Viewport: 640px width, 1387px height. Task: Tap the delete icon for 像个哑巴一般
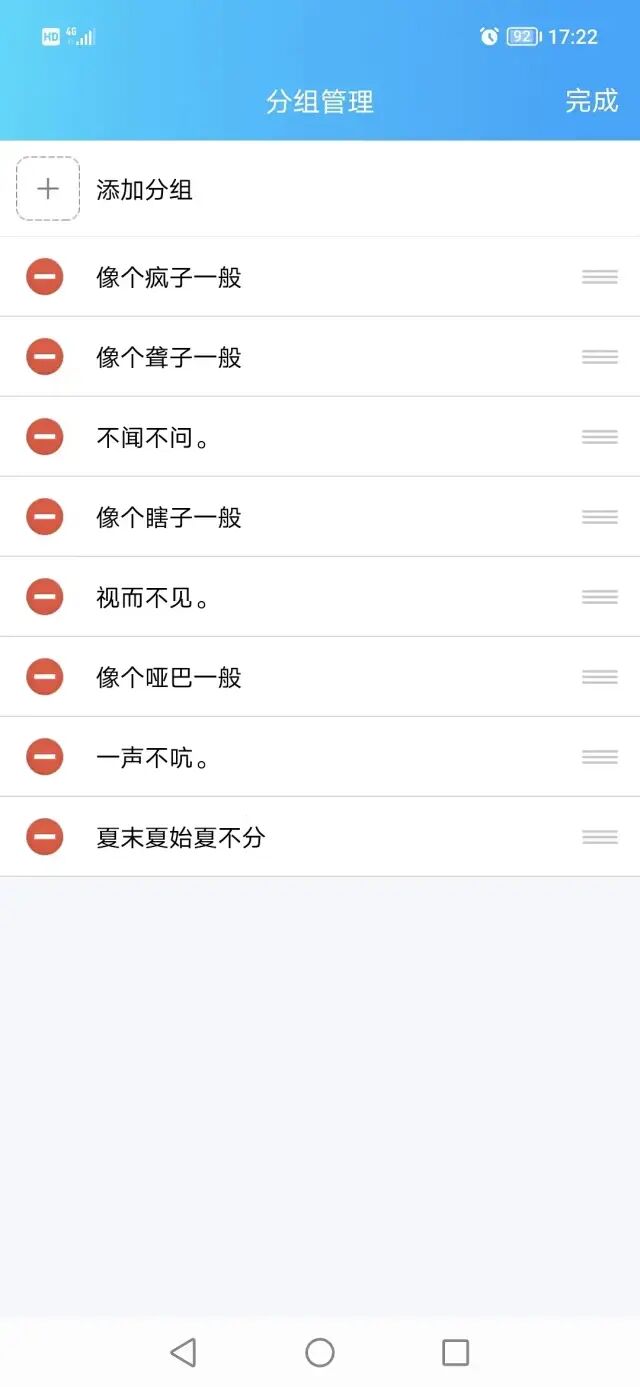coord(45,677)
